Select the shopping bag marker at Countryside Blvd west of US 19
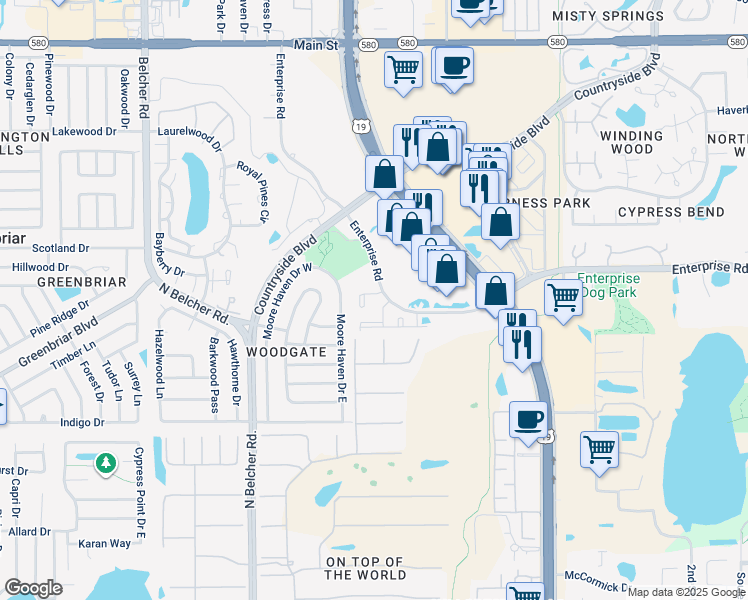Viewport: 748px width, 600px height. point(384,175)
